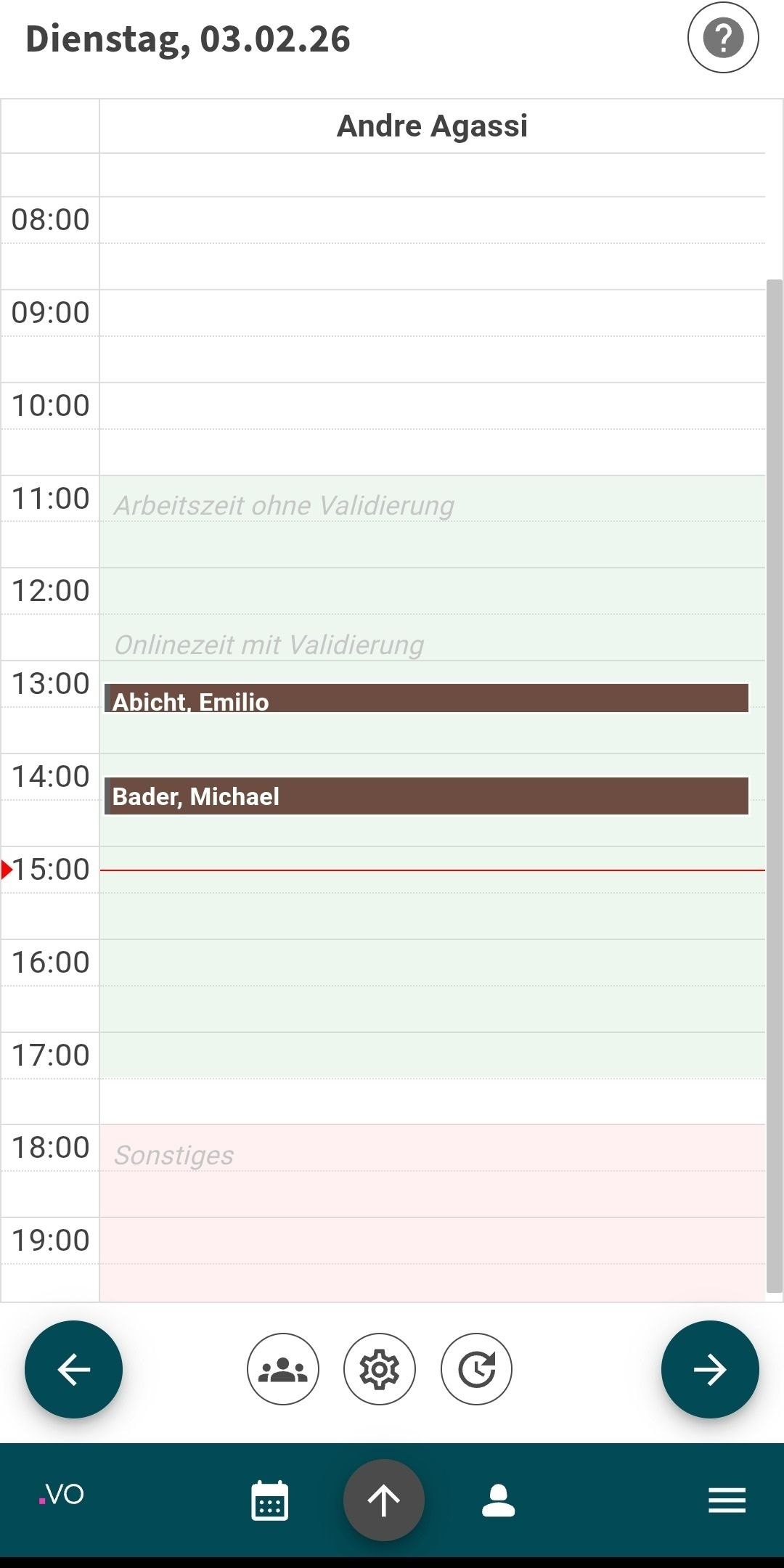Open the appointment for Abicht, Emilio

pos(426,698)
